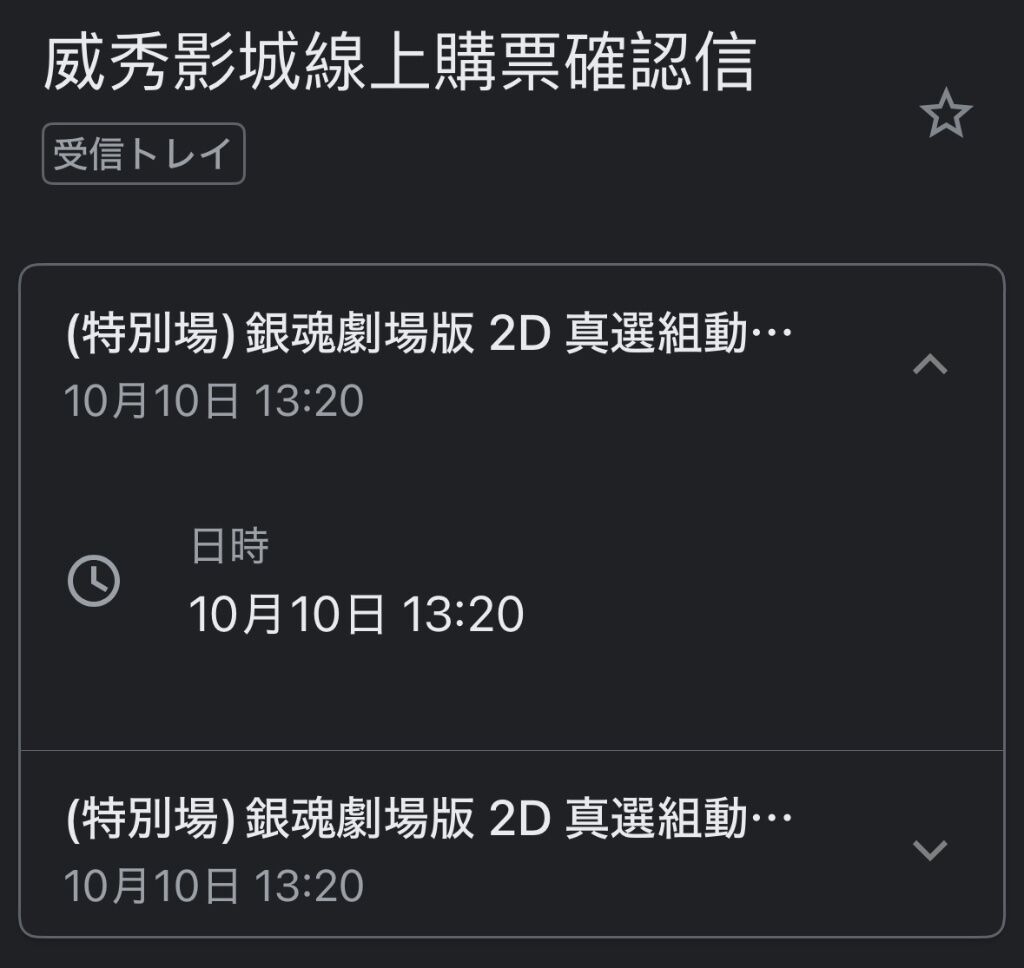Tap the 受信トレイ label chip

pos(143,154)
